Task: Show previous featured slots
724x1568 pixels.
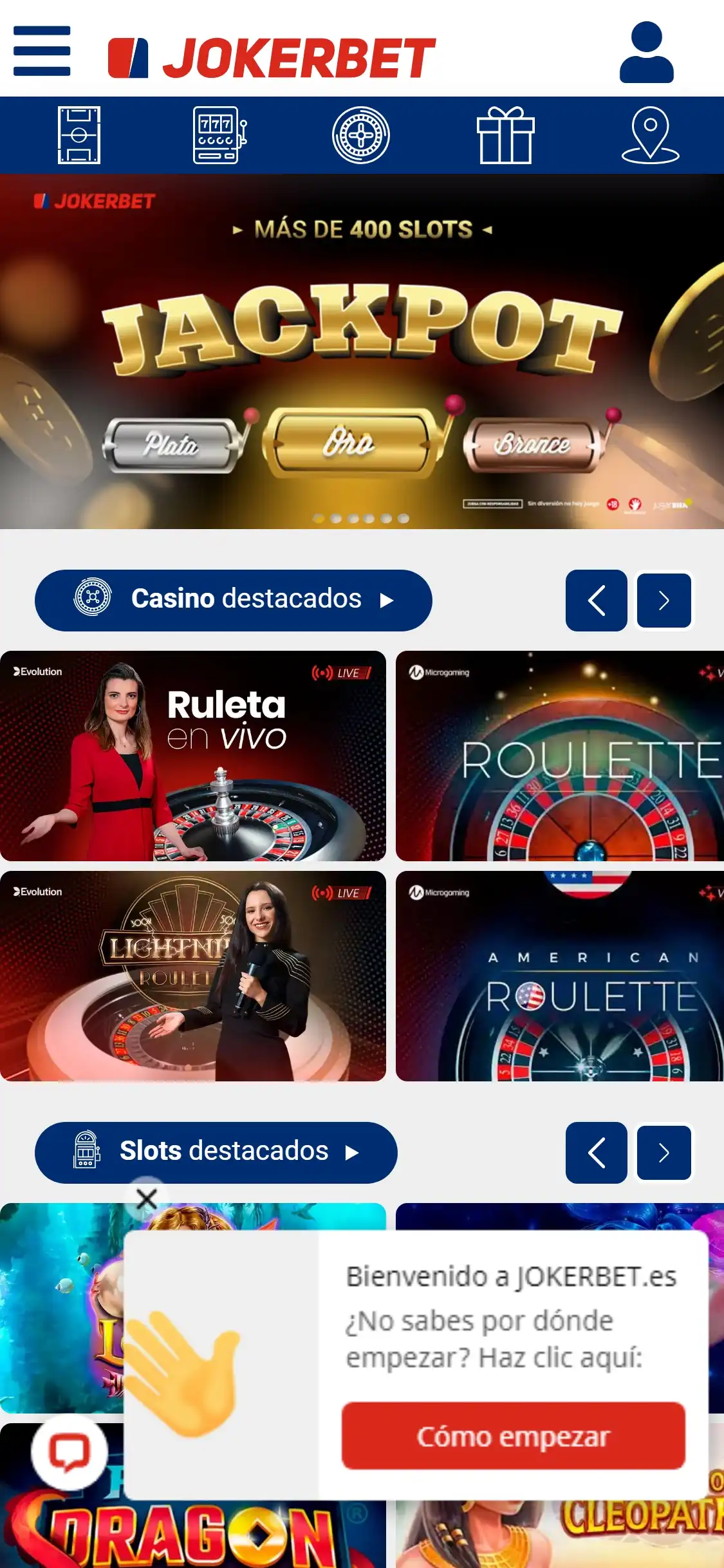Action: click(596, 1152)
